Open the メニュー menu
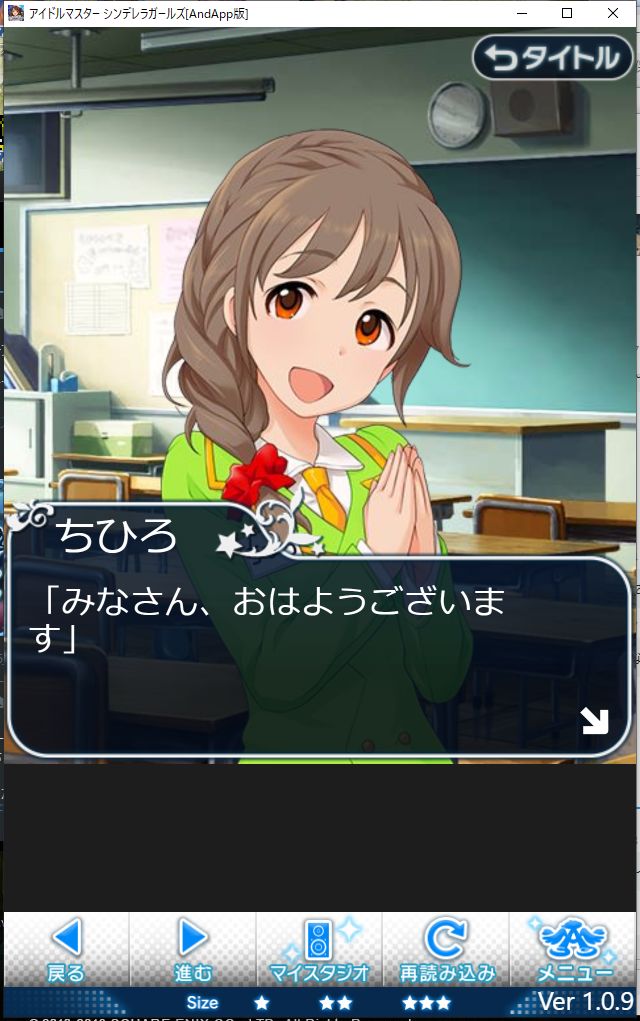640x1021 pixels. [574, 950]
